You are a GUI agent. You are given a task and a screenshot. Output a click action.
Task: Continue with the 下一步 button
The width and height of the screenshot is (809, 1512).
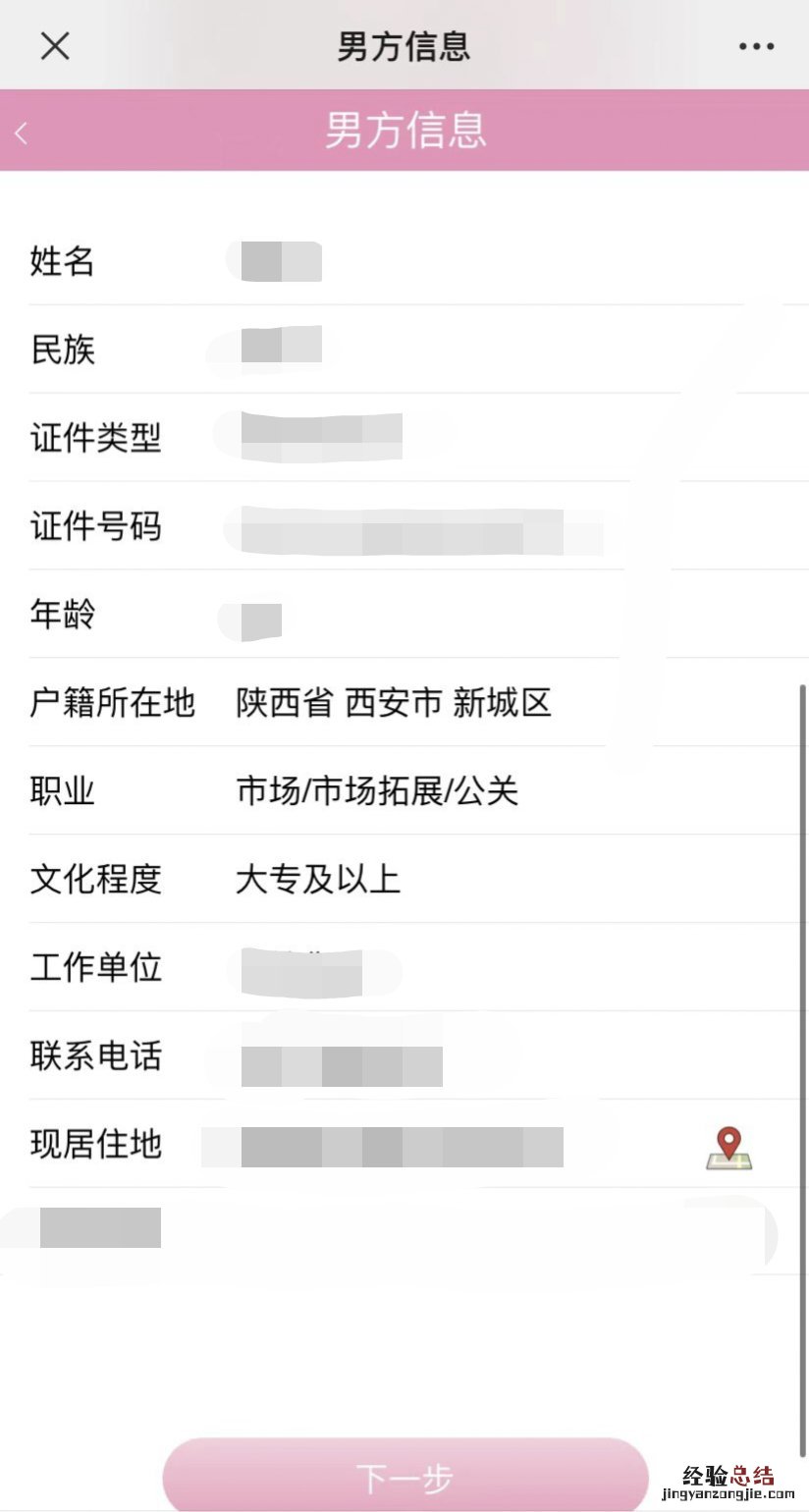(404, 1476)
